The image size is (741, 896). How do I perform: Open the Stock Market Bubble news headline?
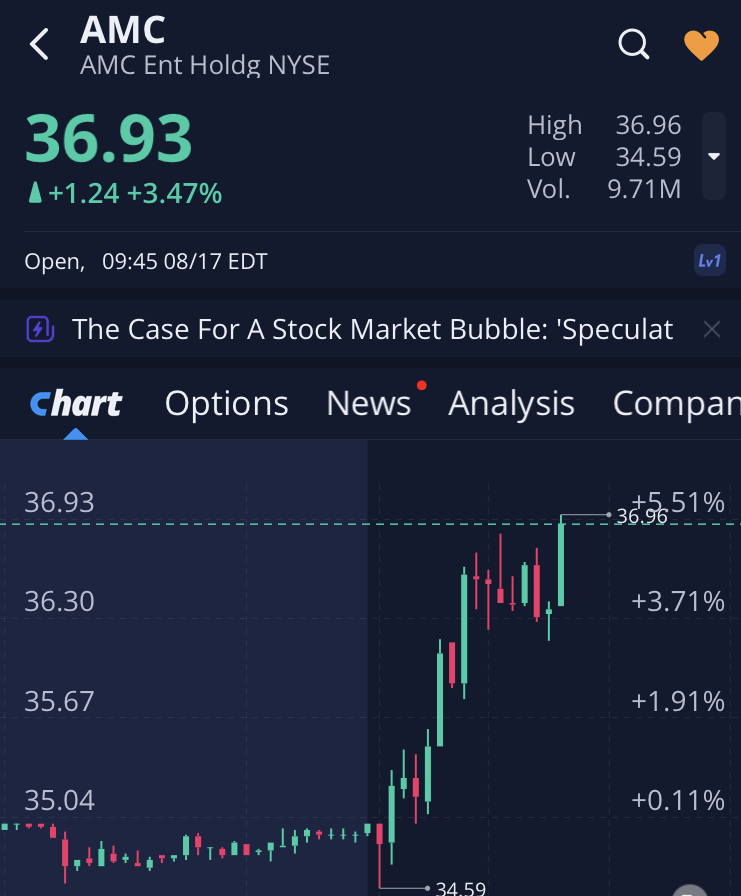[372, 329]
